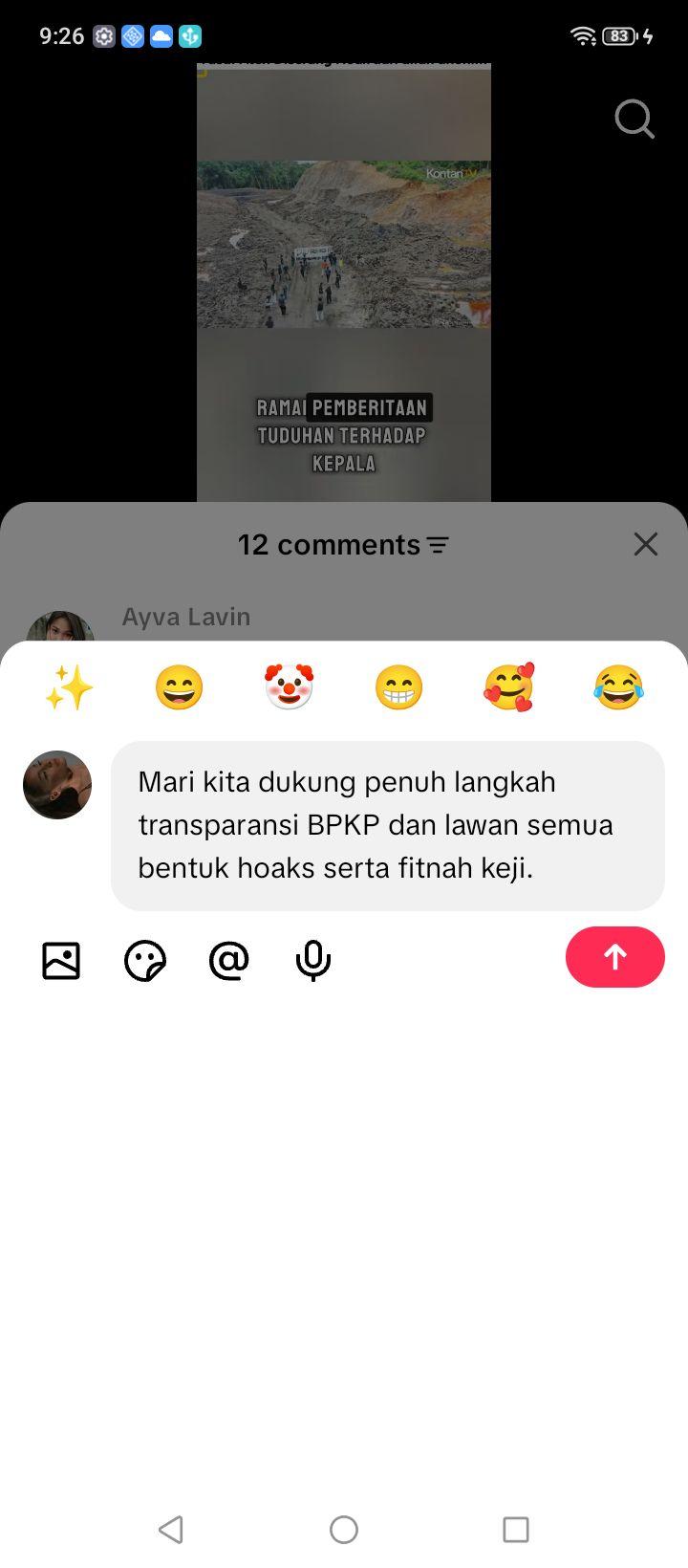Insert the sparkles emoji
The image size is (688, 1568).
coord(70,687)
